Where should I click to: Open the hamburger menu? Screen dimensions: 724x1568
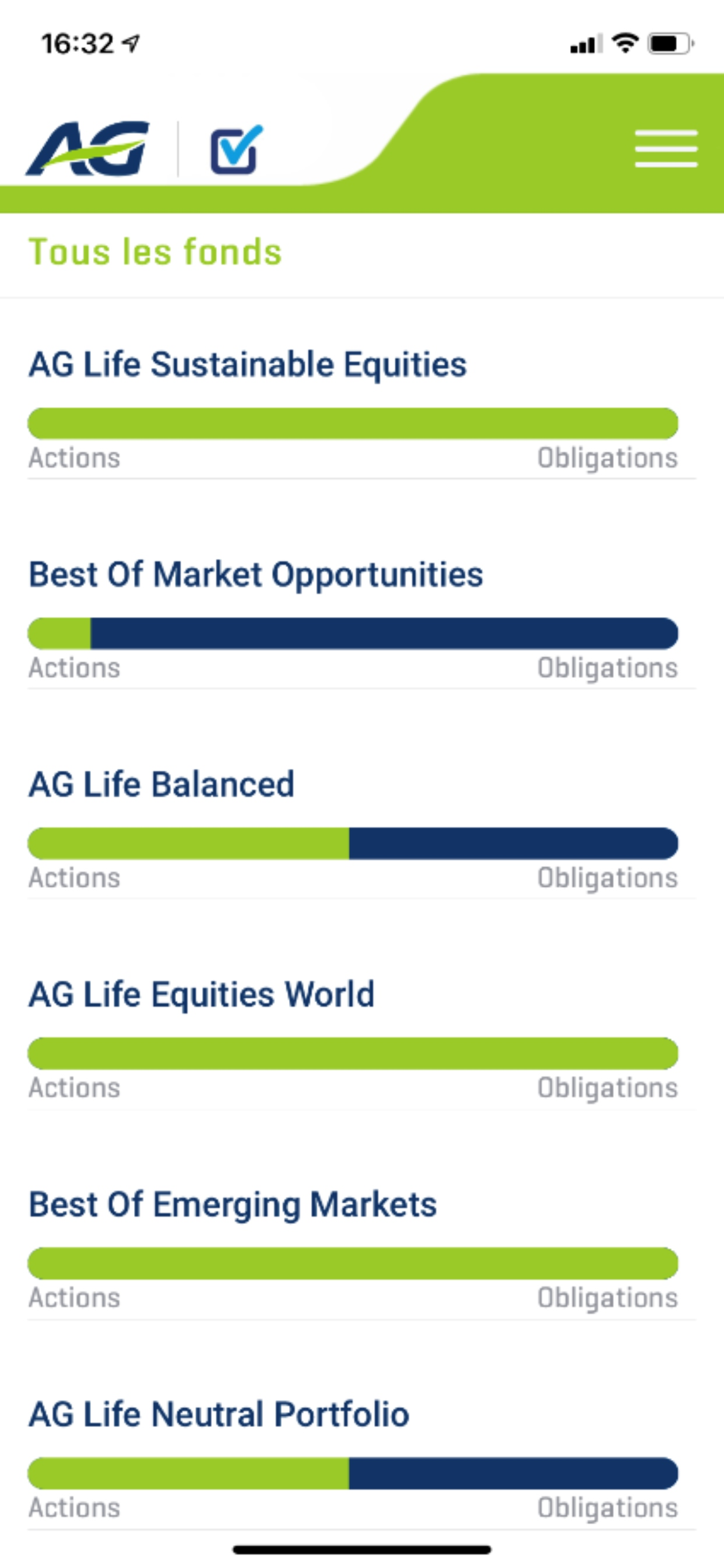click(666, 148)
